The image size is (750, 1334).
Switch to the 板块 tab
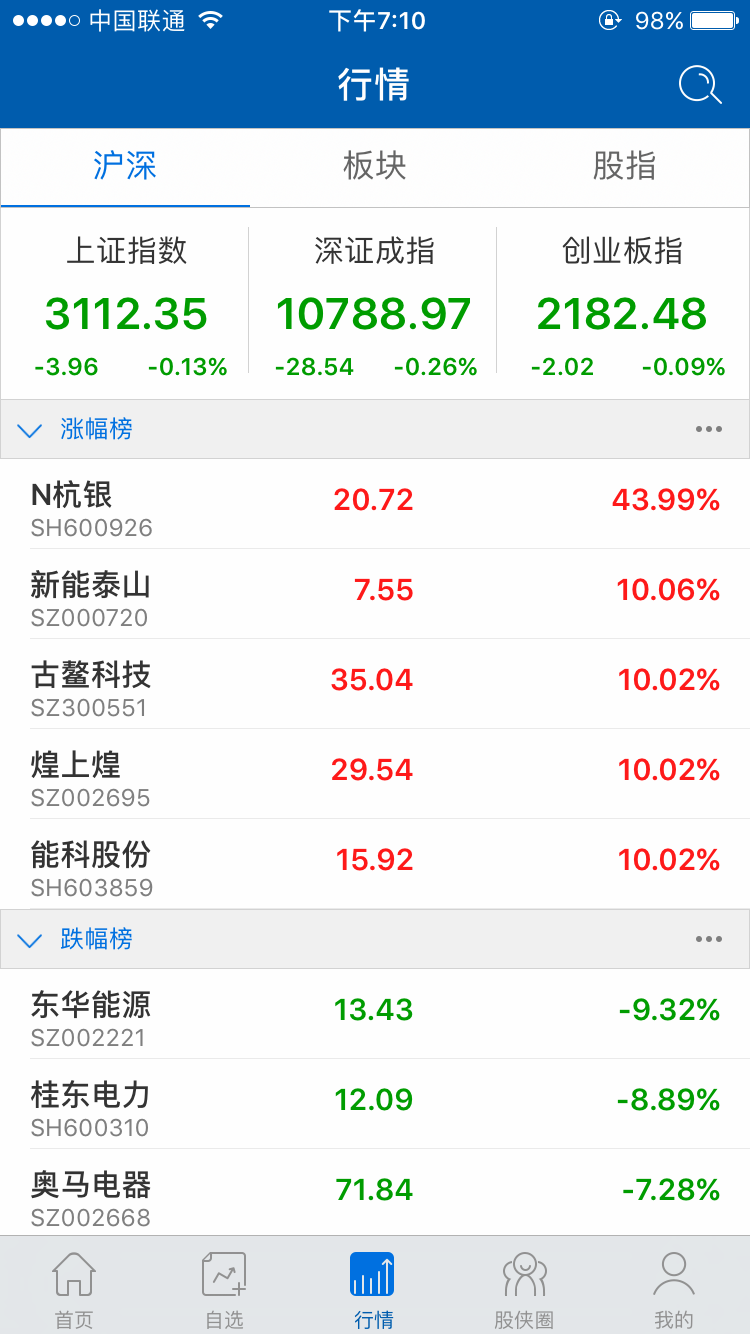(375, 166)
